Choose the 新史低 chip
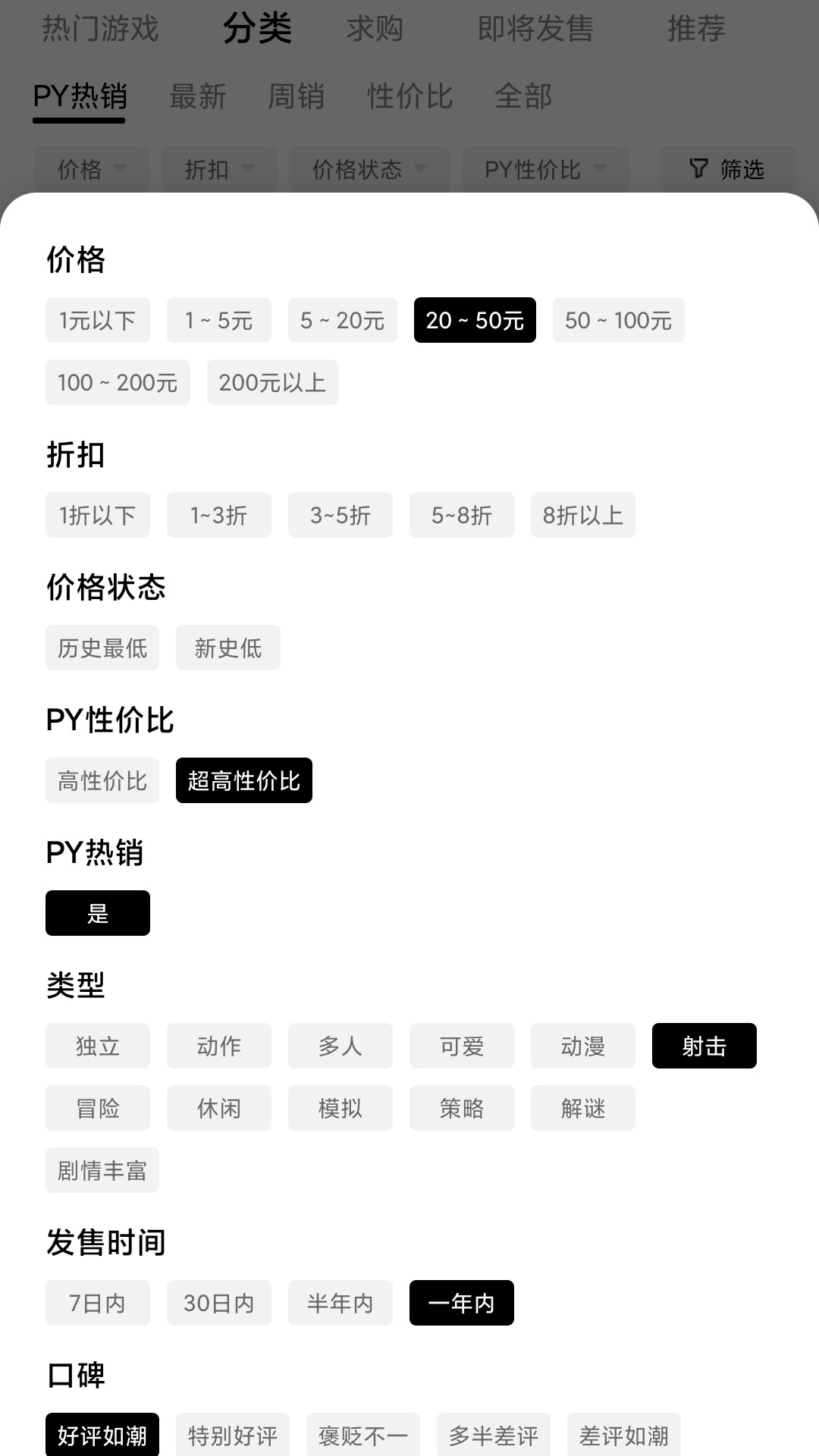This screenshot has height=1456, width=819. (228, 648)
